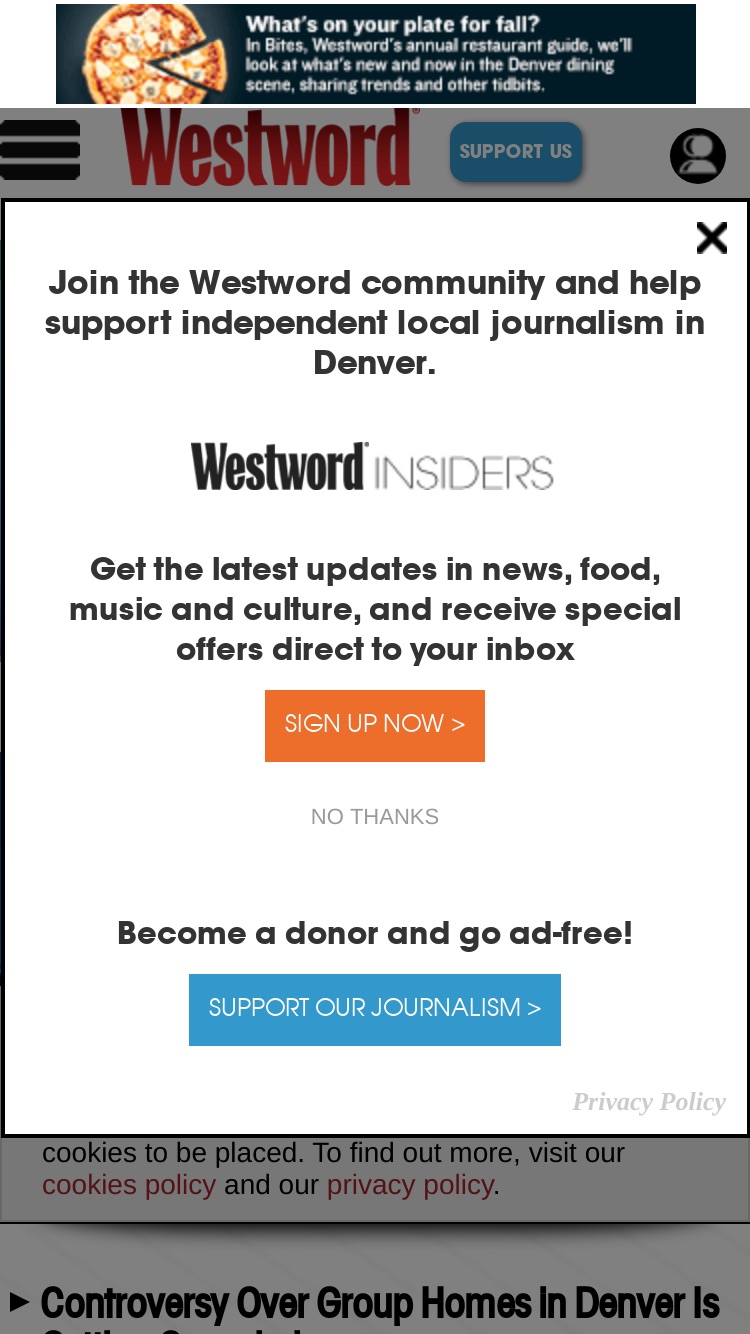
Task: Close the Westword Insiders popup
Action: (711, 238)
